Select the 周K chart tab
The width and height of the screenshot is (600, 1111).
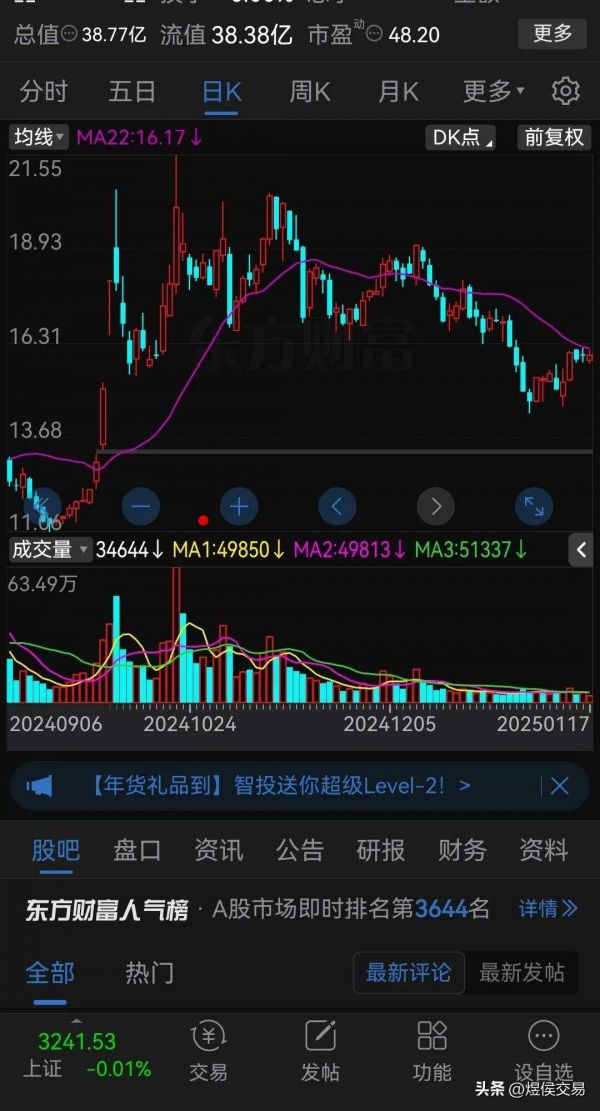[310, 92]
